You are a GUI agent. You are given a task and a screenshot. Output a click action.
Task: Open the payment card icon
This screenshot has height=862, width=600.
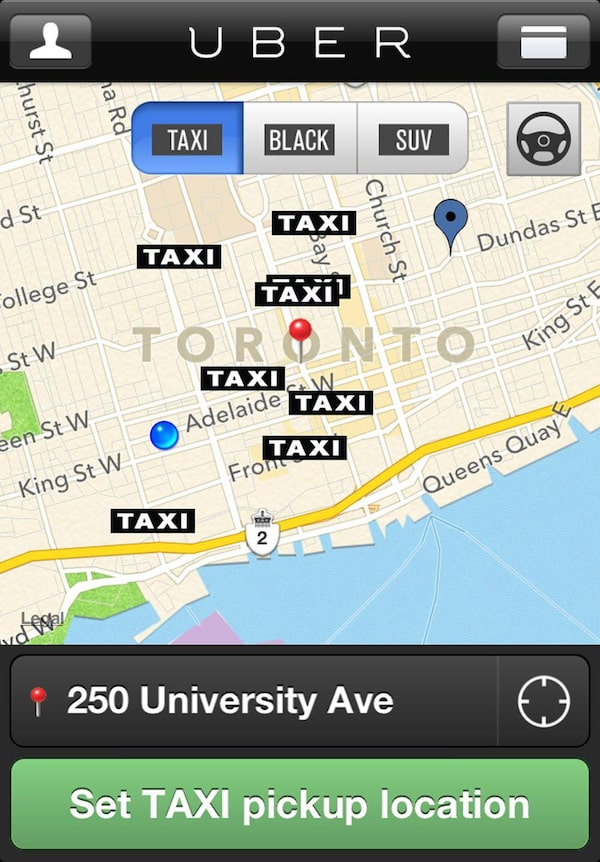543,41
